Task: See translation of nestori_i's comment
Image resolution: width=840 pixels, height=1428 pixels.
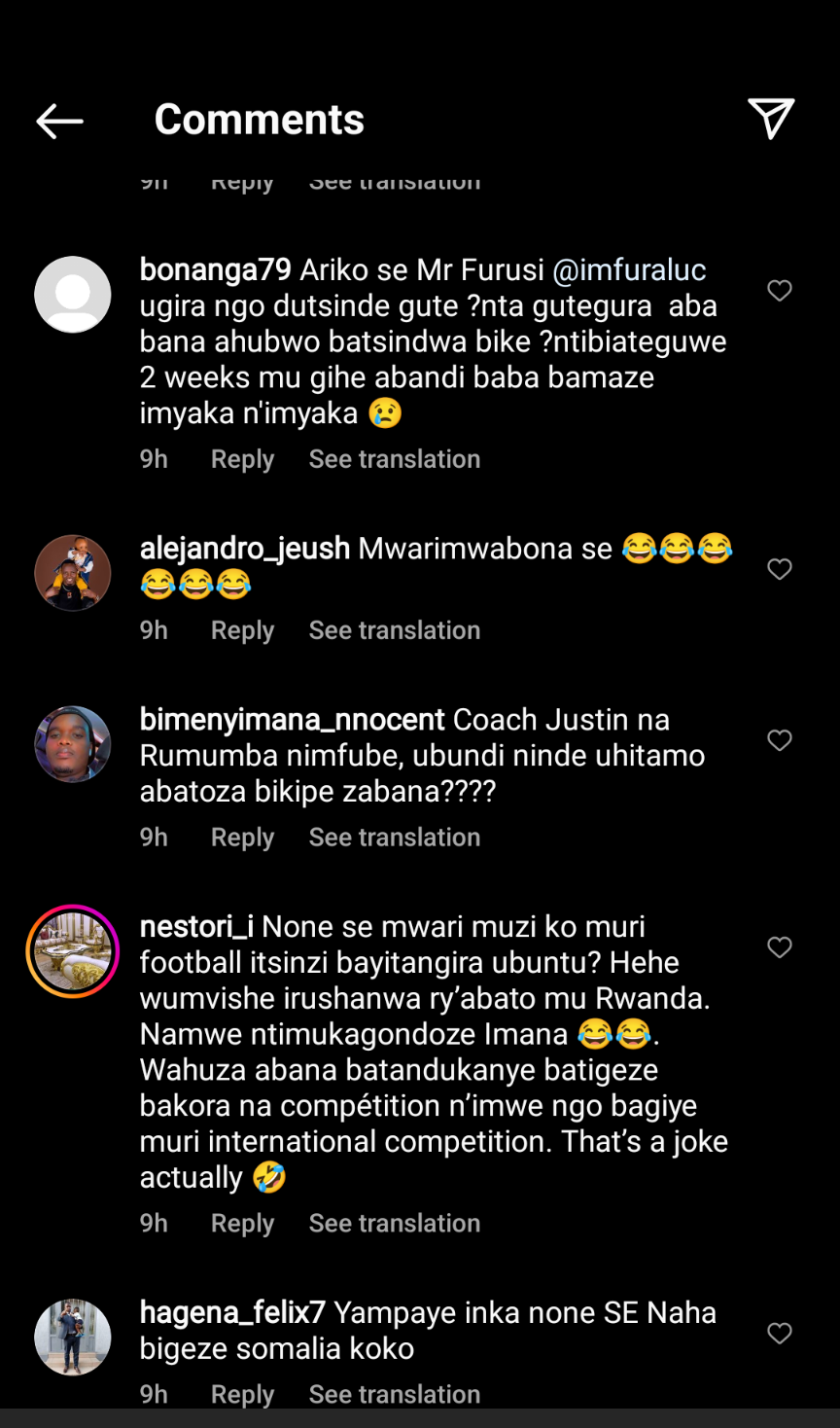Action: [x=394, y=1224]
